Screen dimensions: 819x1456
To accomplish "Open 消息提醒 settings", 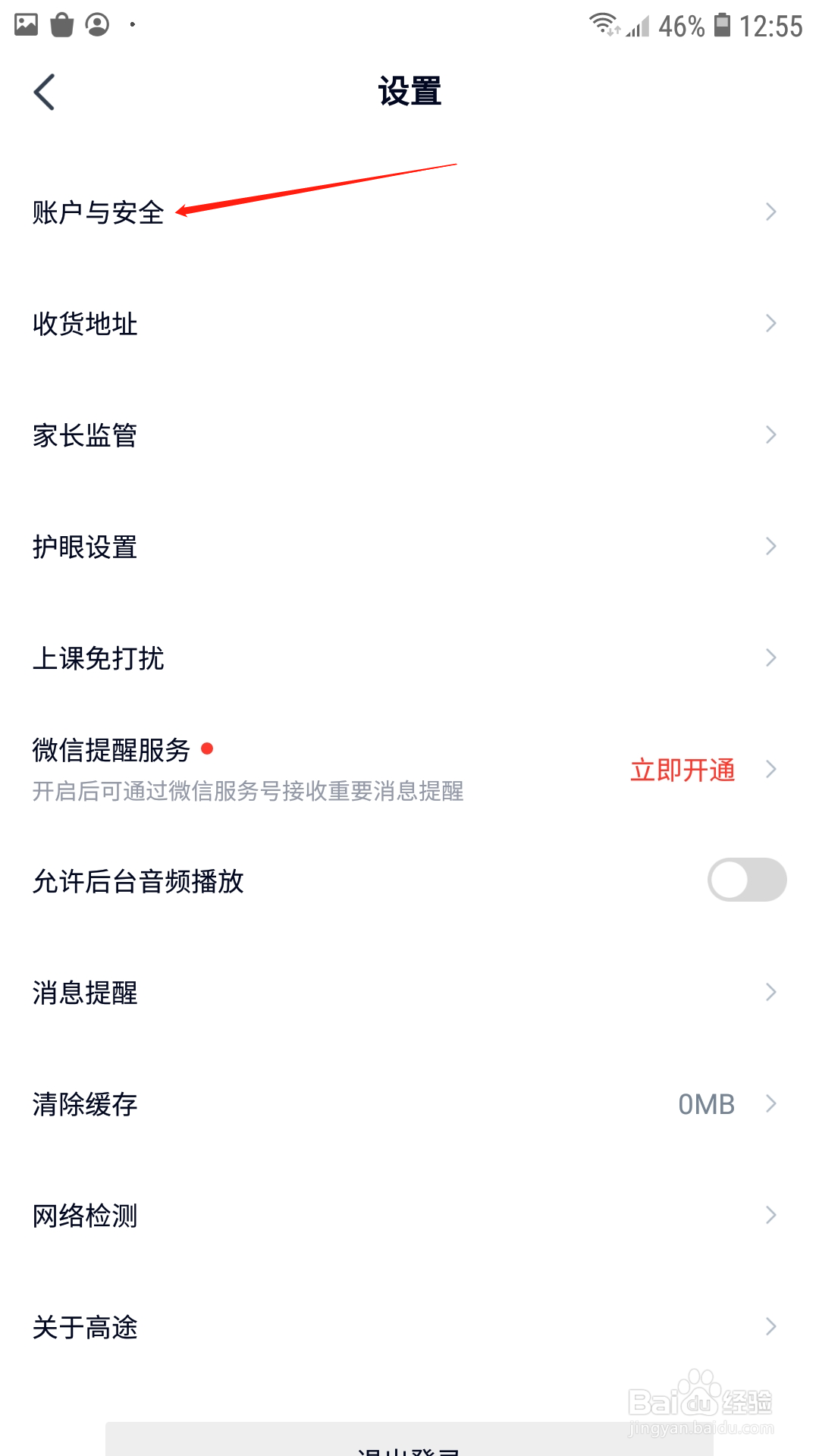I will (409, 993).
